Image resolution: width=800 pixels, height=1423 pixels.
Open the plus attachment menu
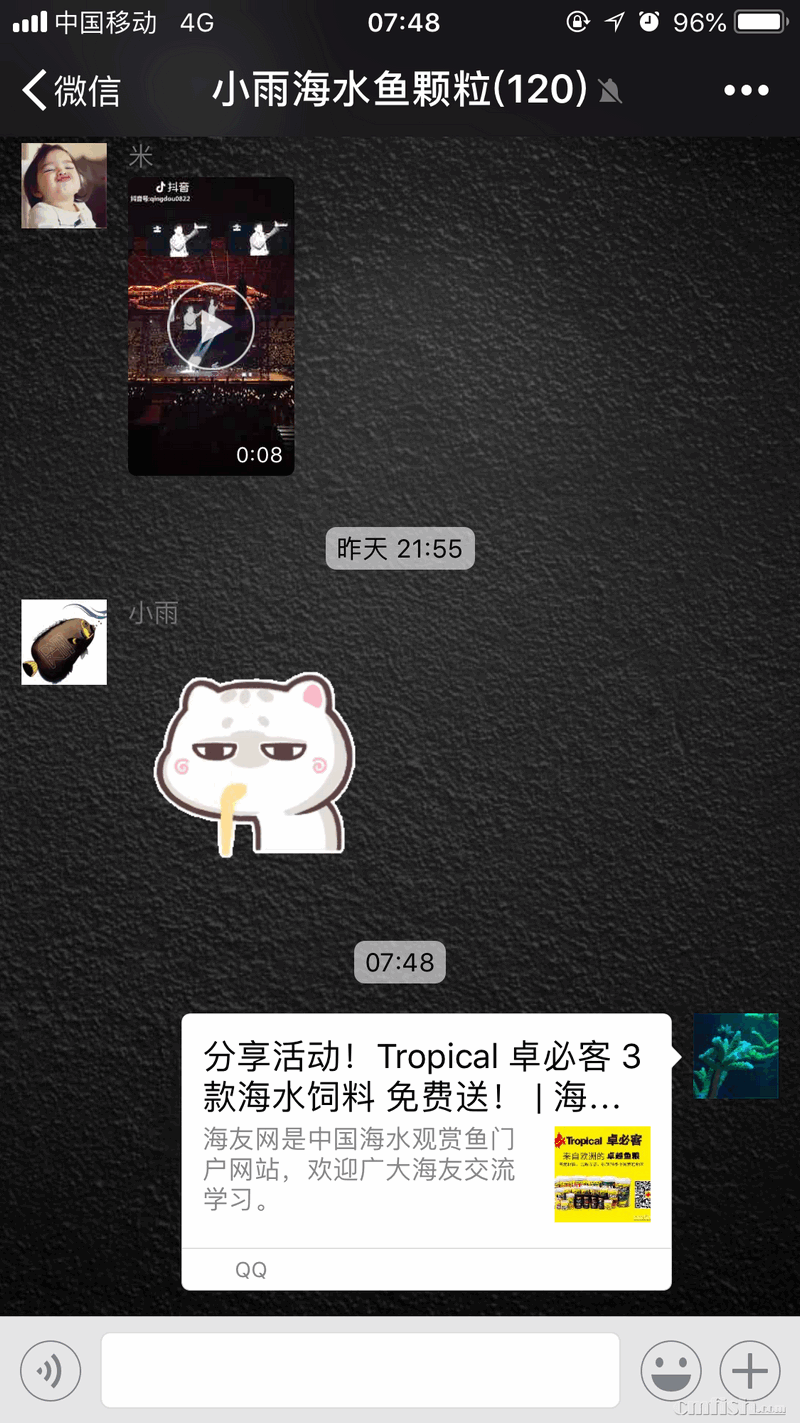coord(750,1370)
